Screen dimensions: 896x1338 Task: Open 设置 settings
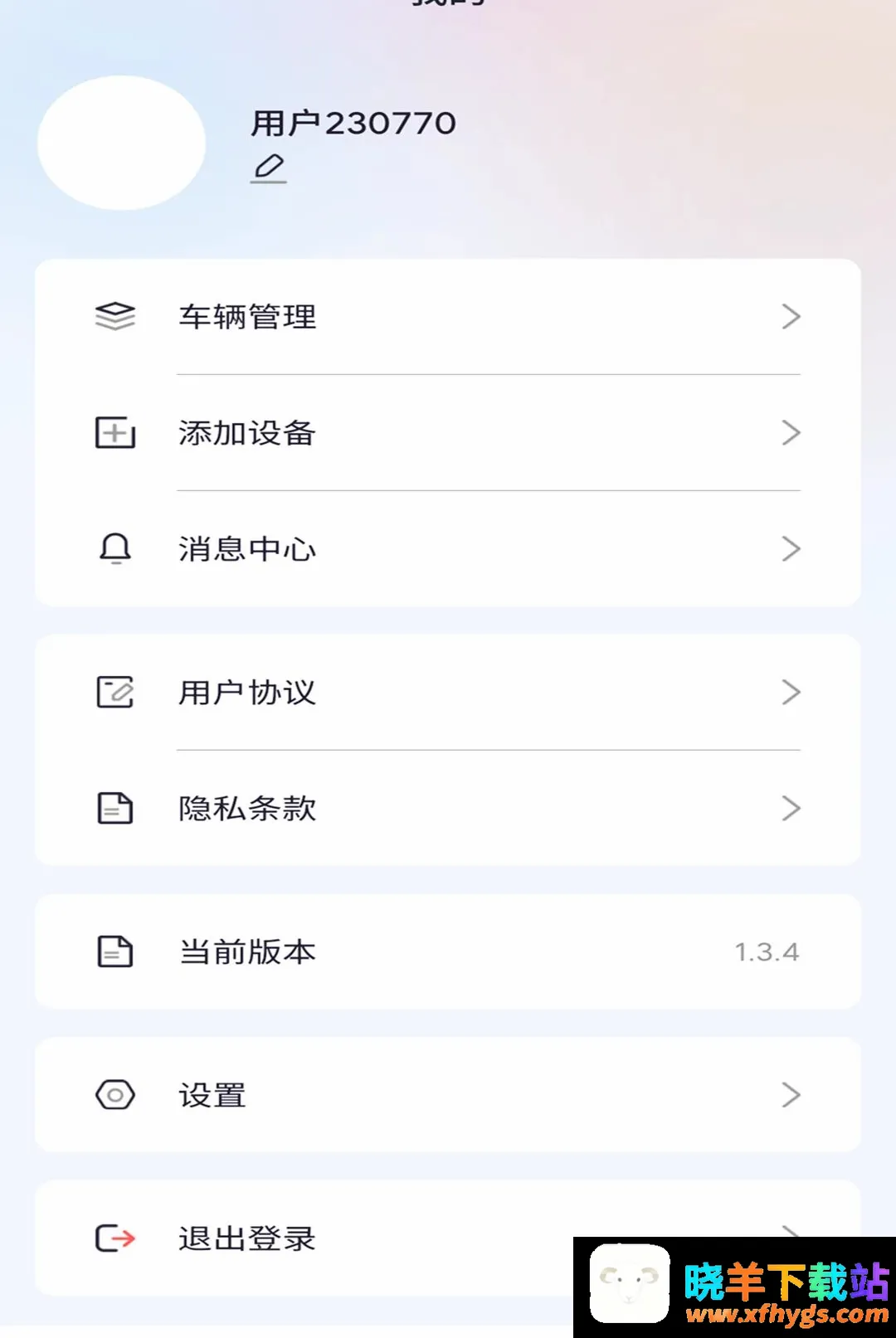448,1095
